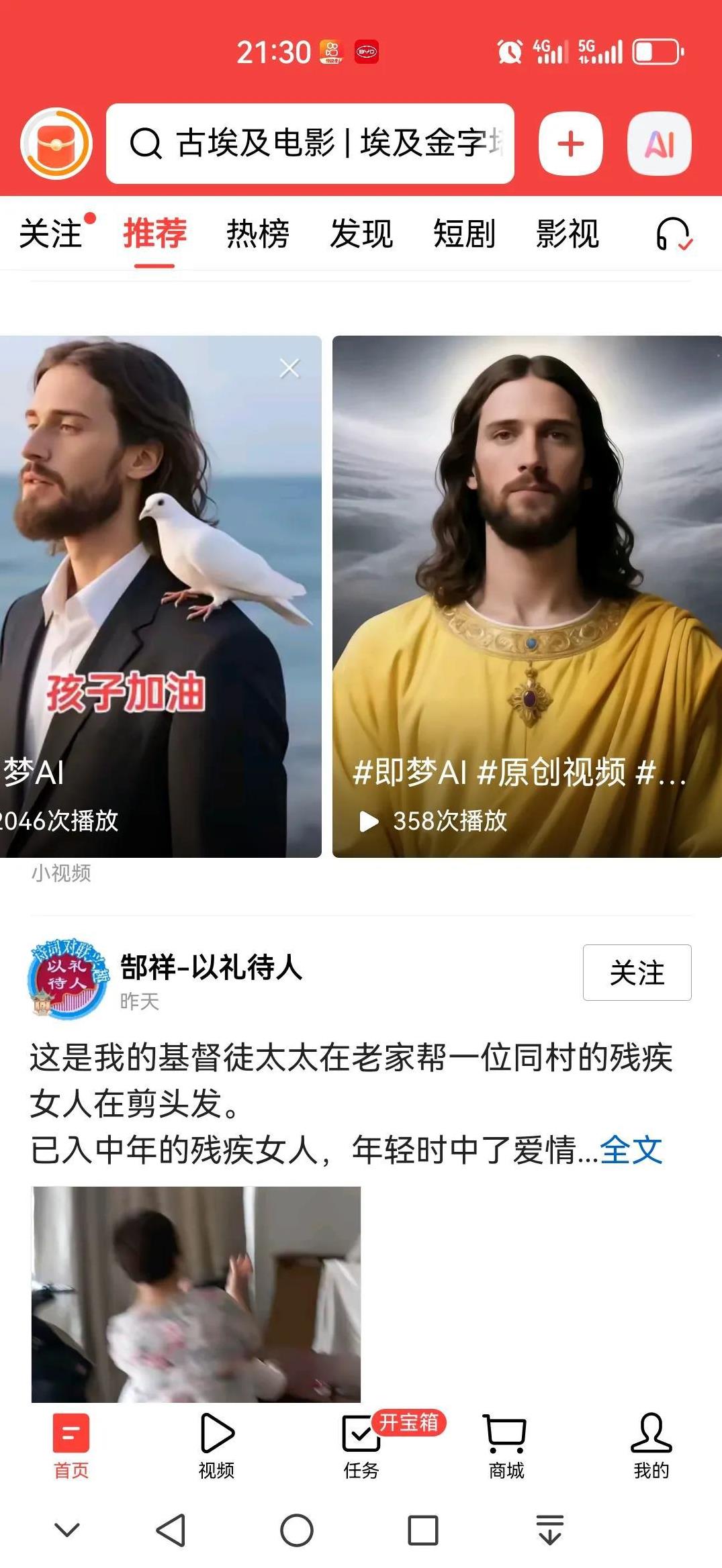The width and height of the screenshot is (722, 1568).
Task: Open the 商城 shopping tab
Action: pos(506,1445)
